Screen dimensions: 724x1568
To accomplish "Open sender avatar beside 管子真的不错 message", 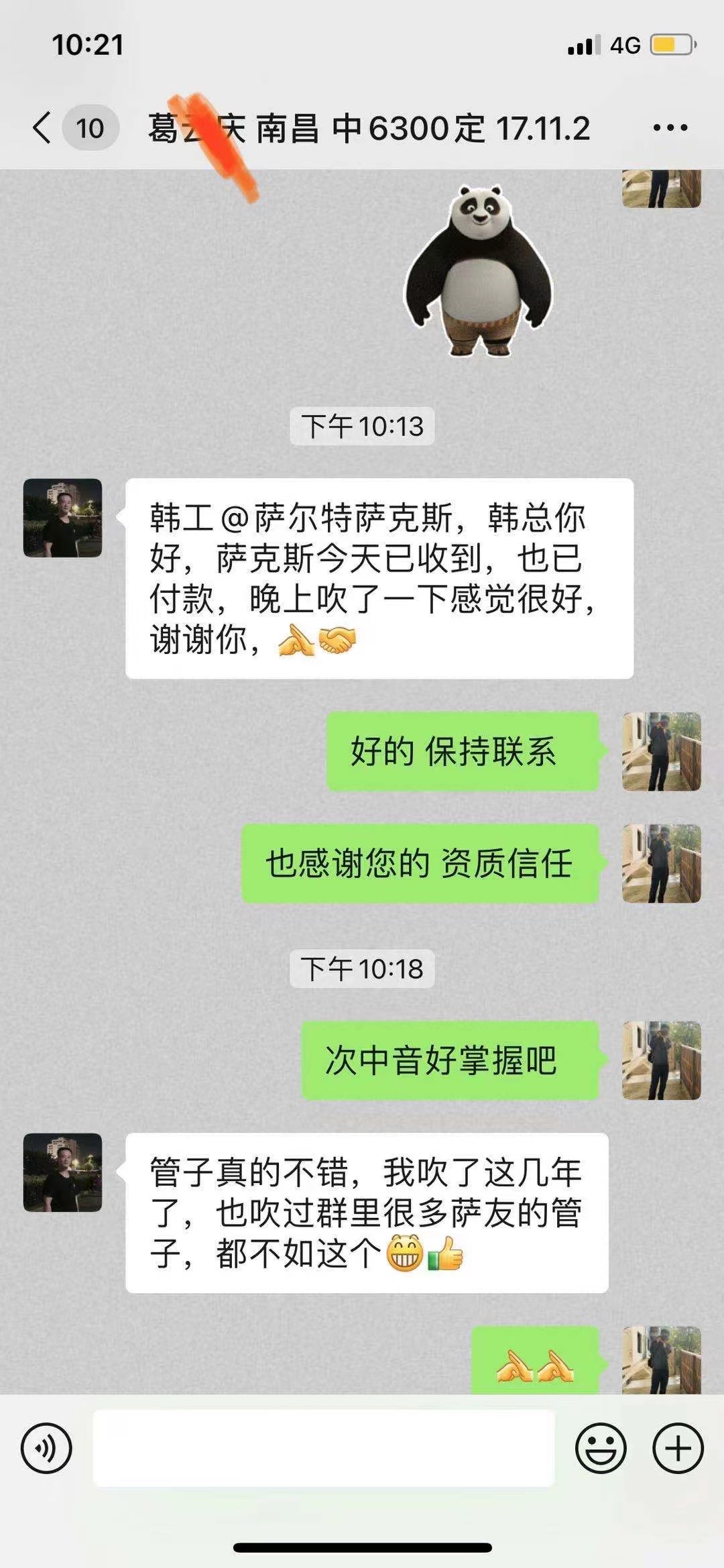I will 63,1172.
